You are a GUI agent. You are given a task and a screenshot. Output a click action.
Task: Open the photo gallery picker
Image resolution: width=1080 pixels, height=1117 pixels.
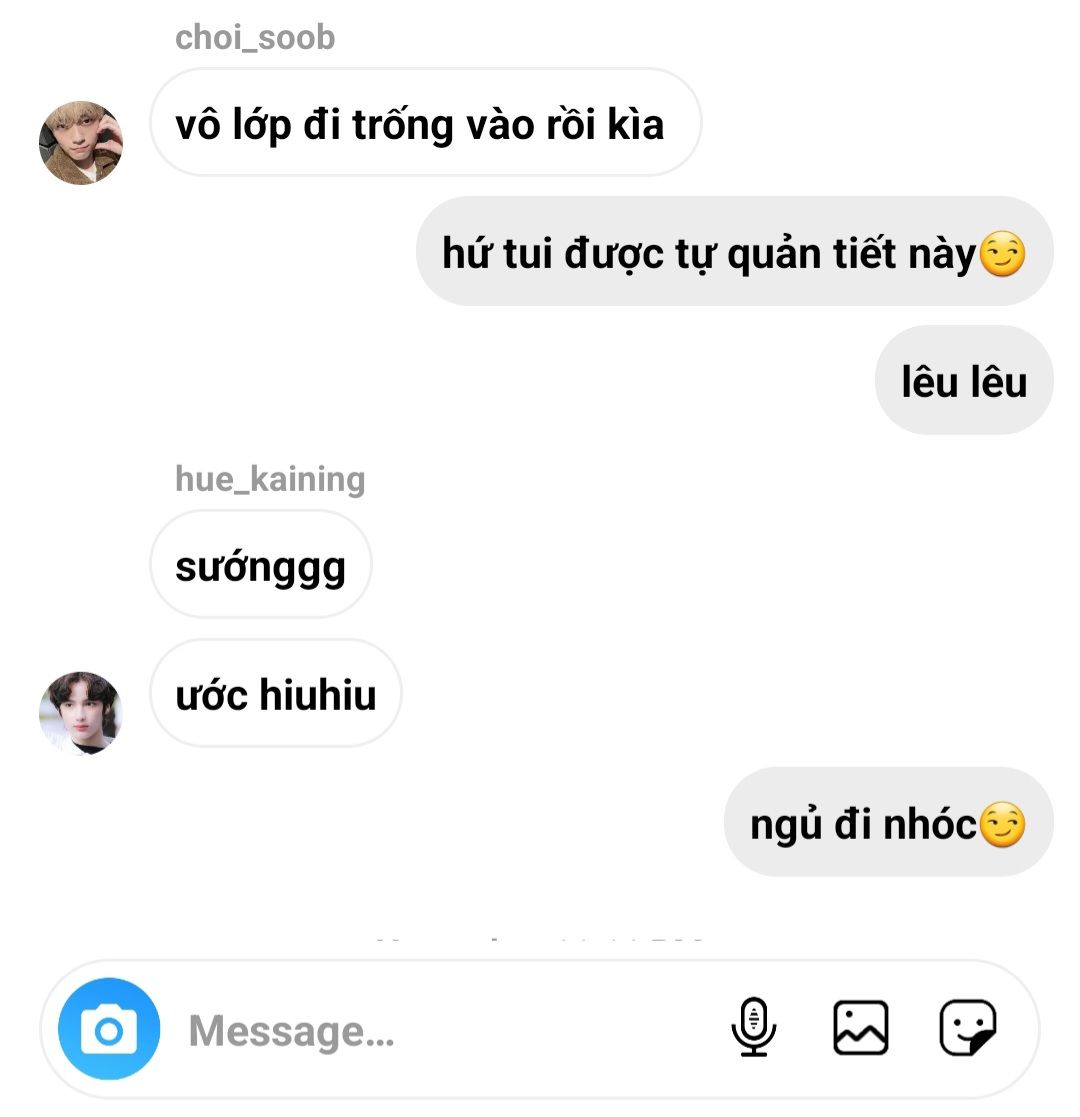pyautogui.click(x=860, y=1028)
